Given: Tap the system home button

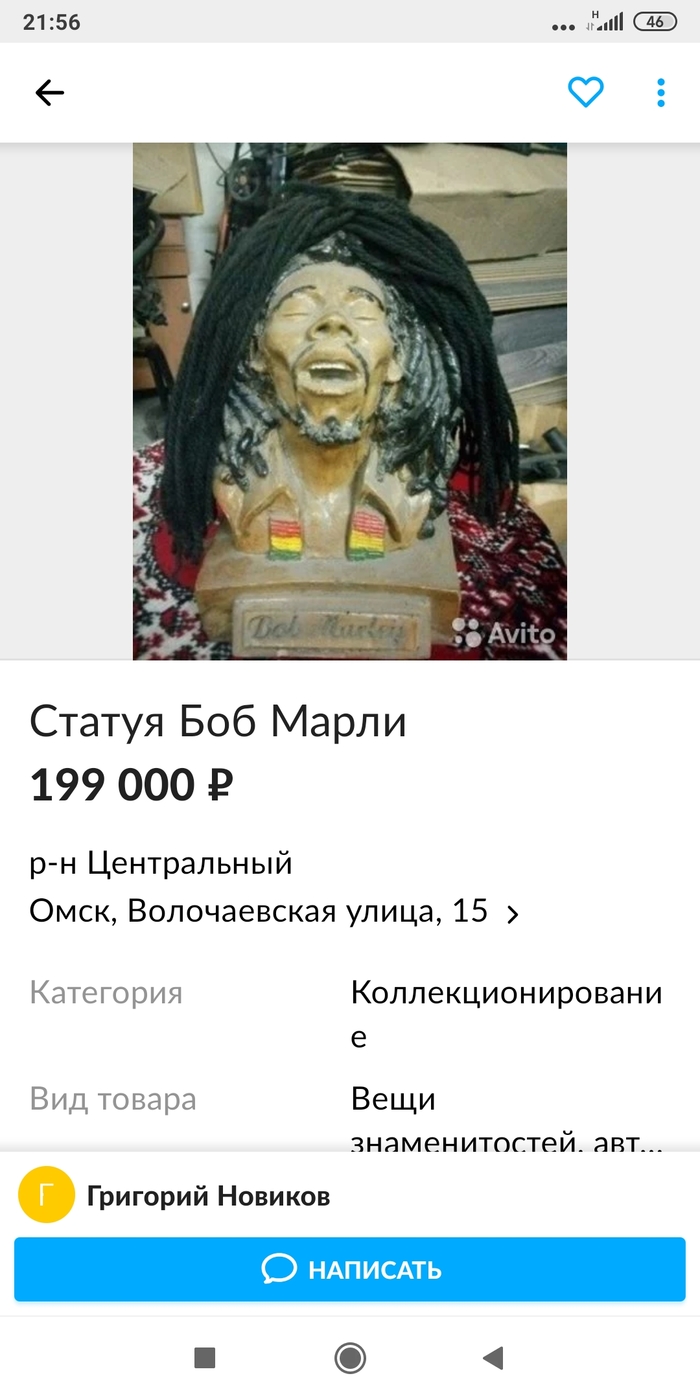Looking at the screenshot, I should tap(350, 1357).
